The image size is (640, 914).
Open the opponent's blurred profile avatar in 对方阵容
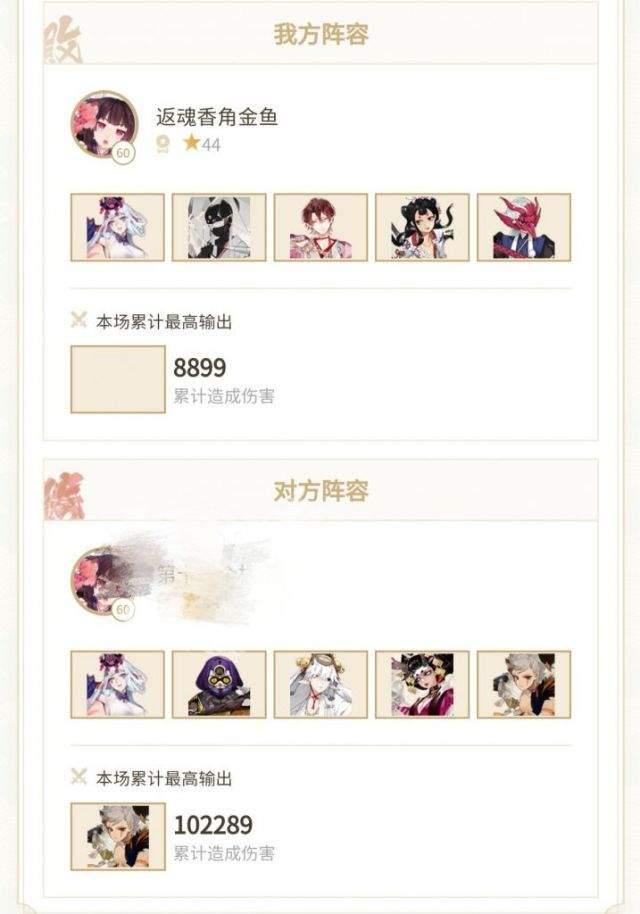coord(103,581)
